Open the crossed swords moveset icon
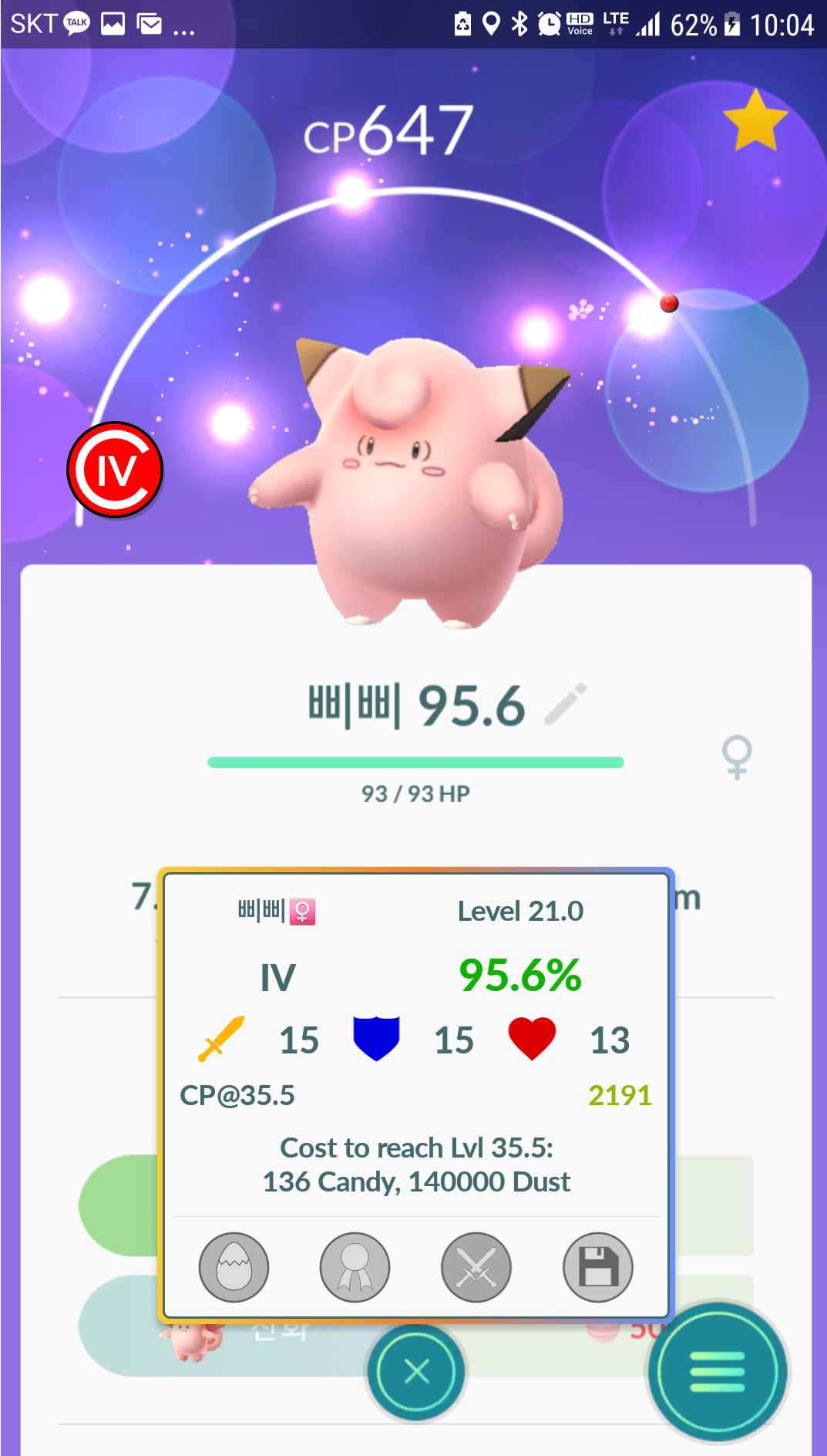 (x=476, y=1267)
